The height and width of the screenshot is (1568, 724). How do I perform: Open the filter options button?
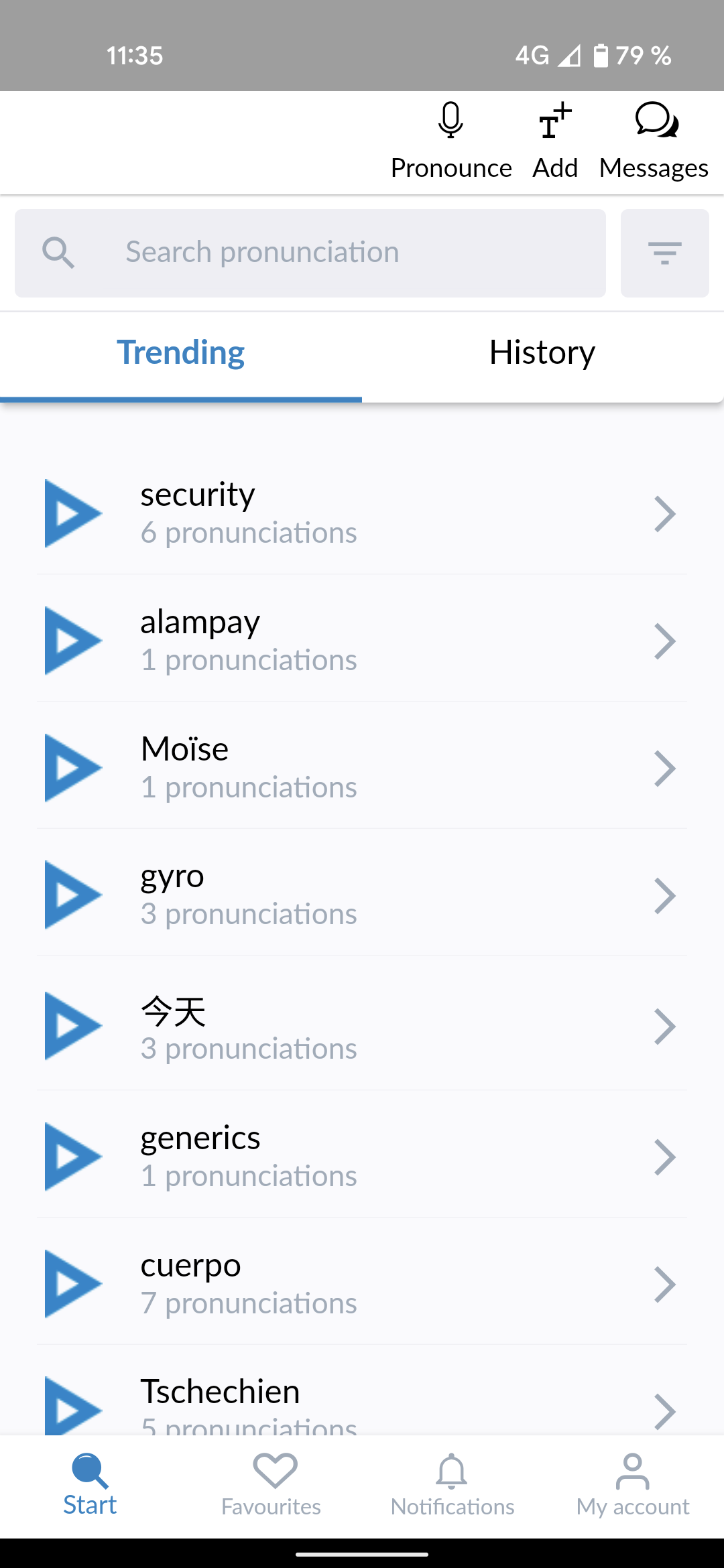pos(665,253)
